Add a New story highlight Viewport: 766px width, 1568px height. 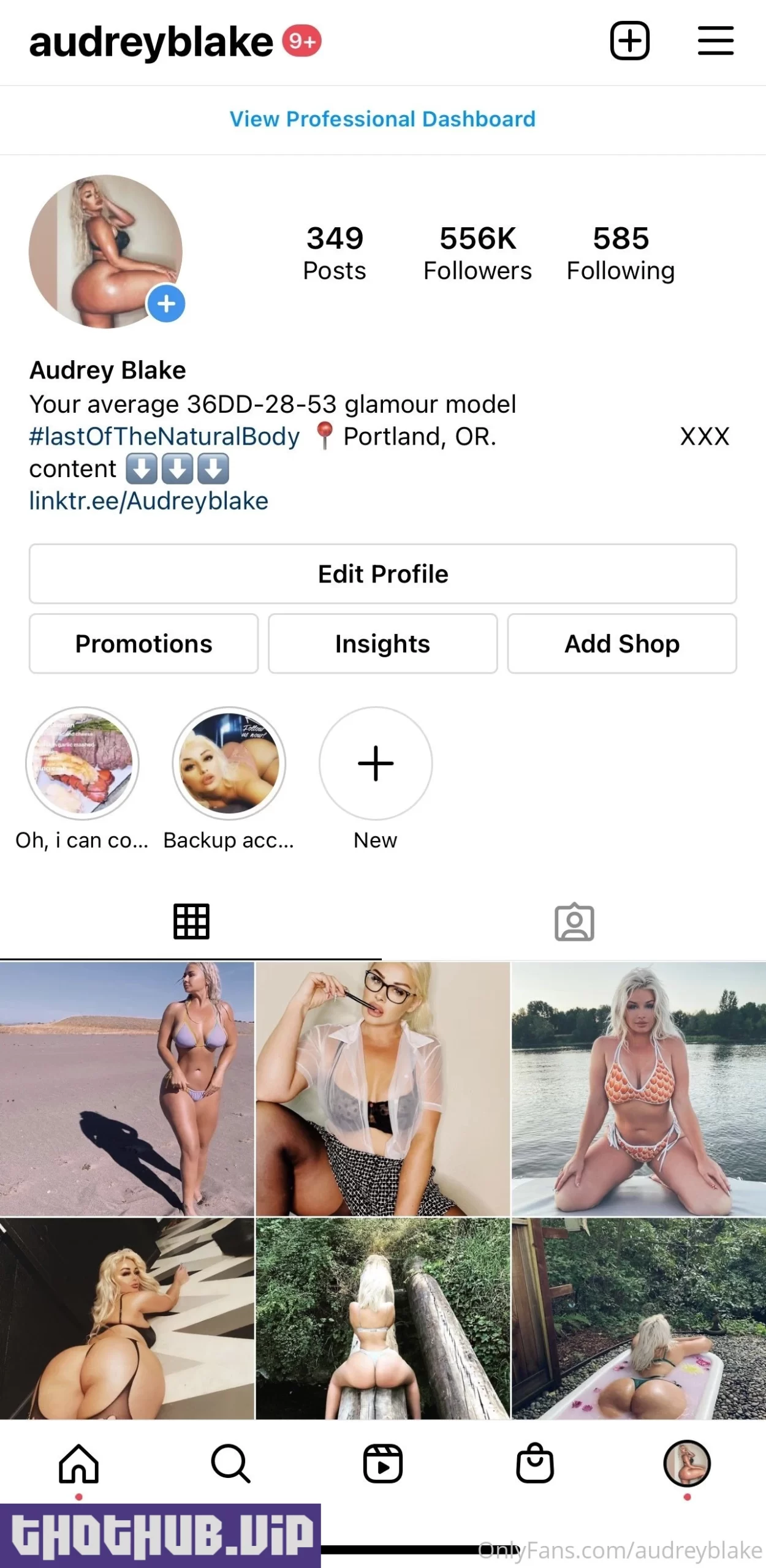pyautogui.click(x=375, y=764)
